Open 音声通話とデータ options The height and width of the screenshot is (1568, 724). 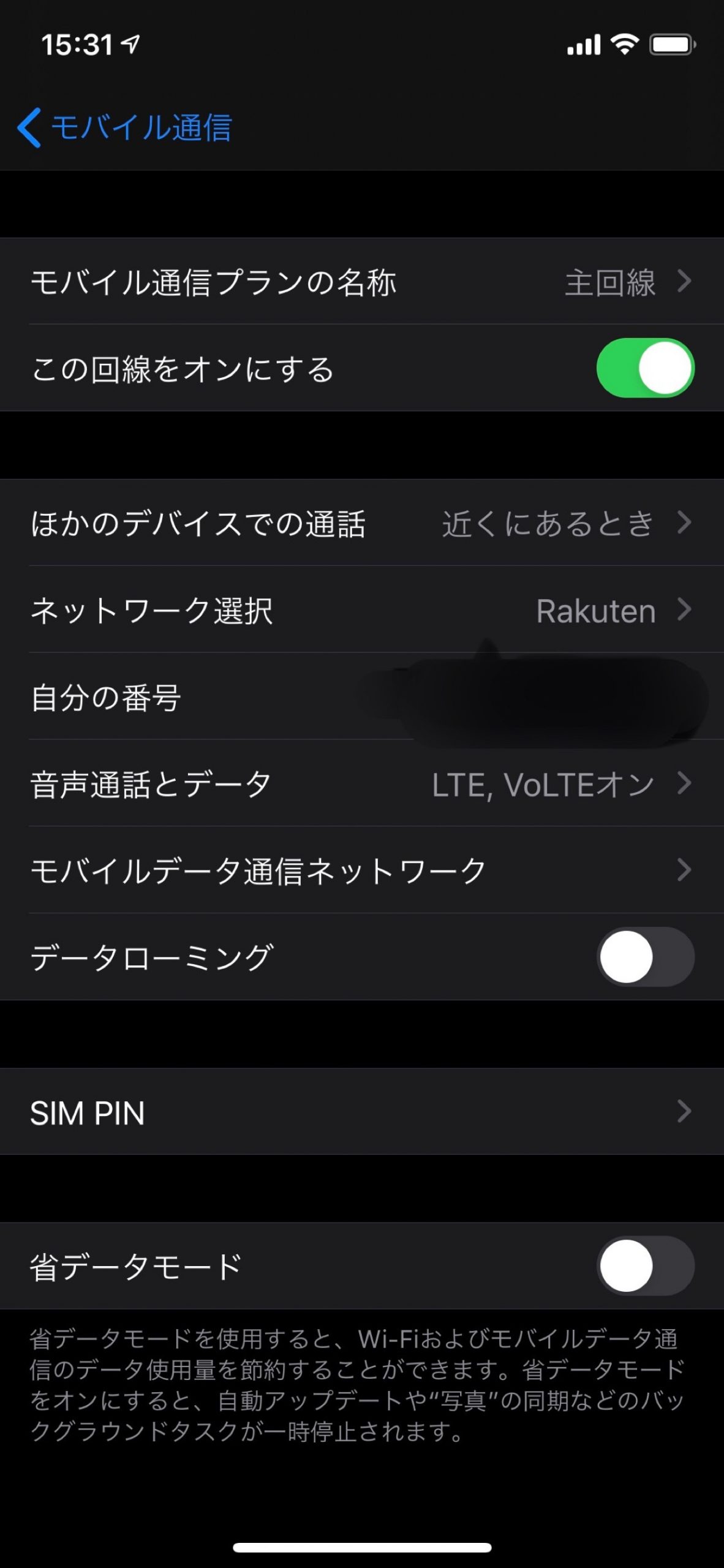[362, 784]
